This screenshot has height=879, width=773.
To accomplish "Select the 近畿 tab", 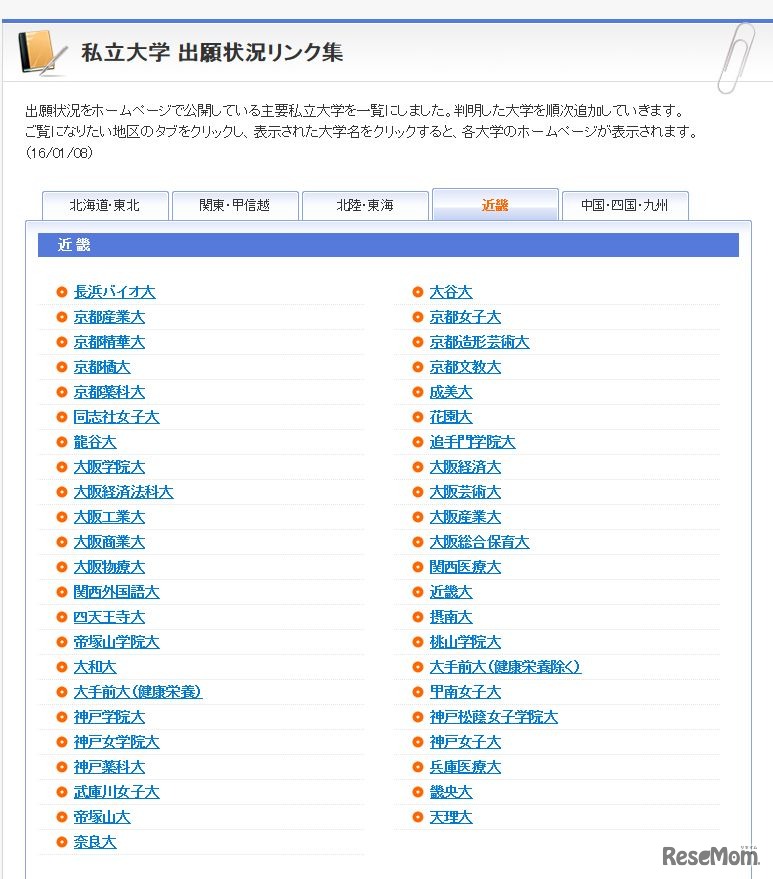I will (x=495, y=205).
